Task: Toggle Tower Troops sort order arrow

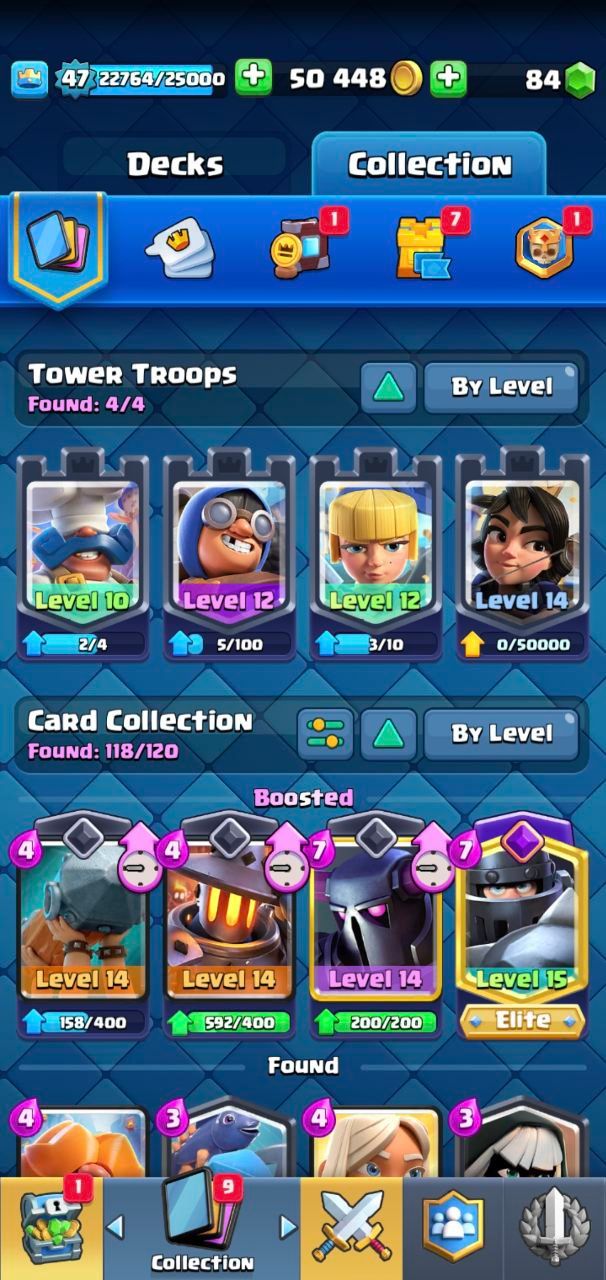Action: [388, 387]
